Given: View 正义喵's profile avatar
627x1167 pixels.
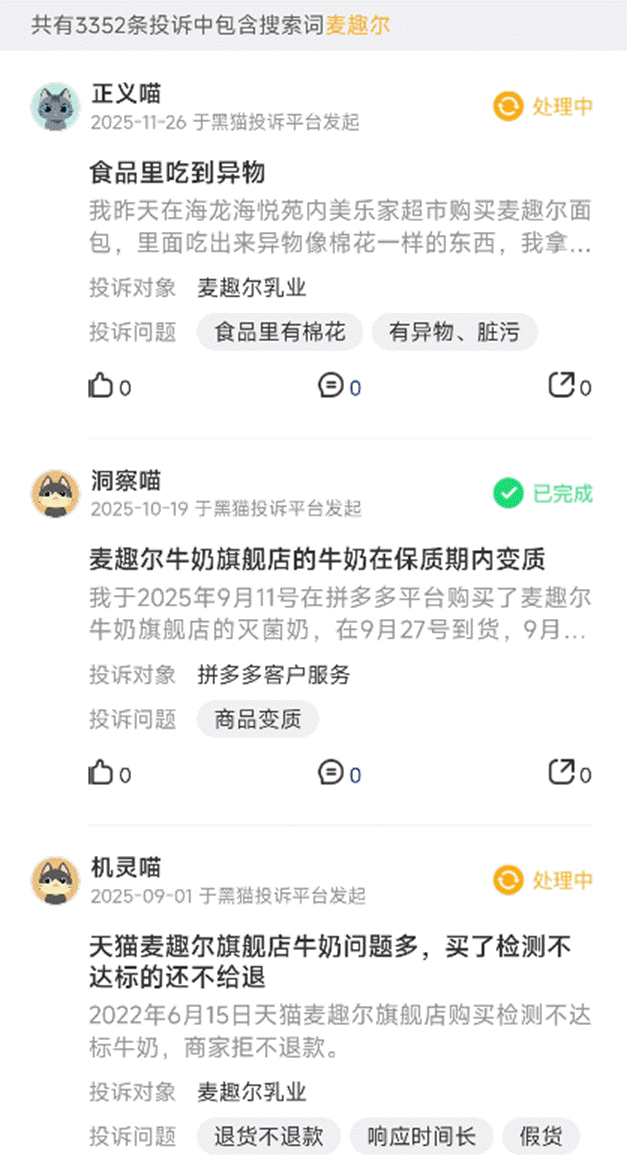Looking at the screenshot, I should pos(56,107).
